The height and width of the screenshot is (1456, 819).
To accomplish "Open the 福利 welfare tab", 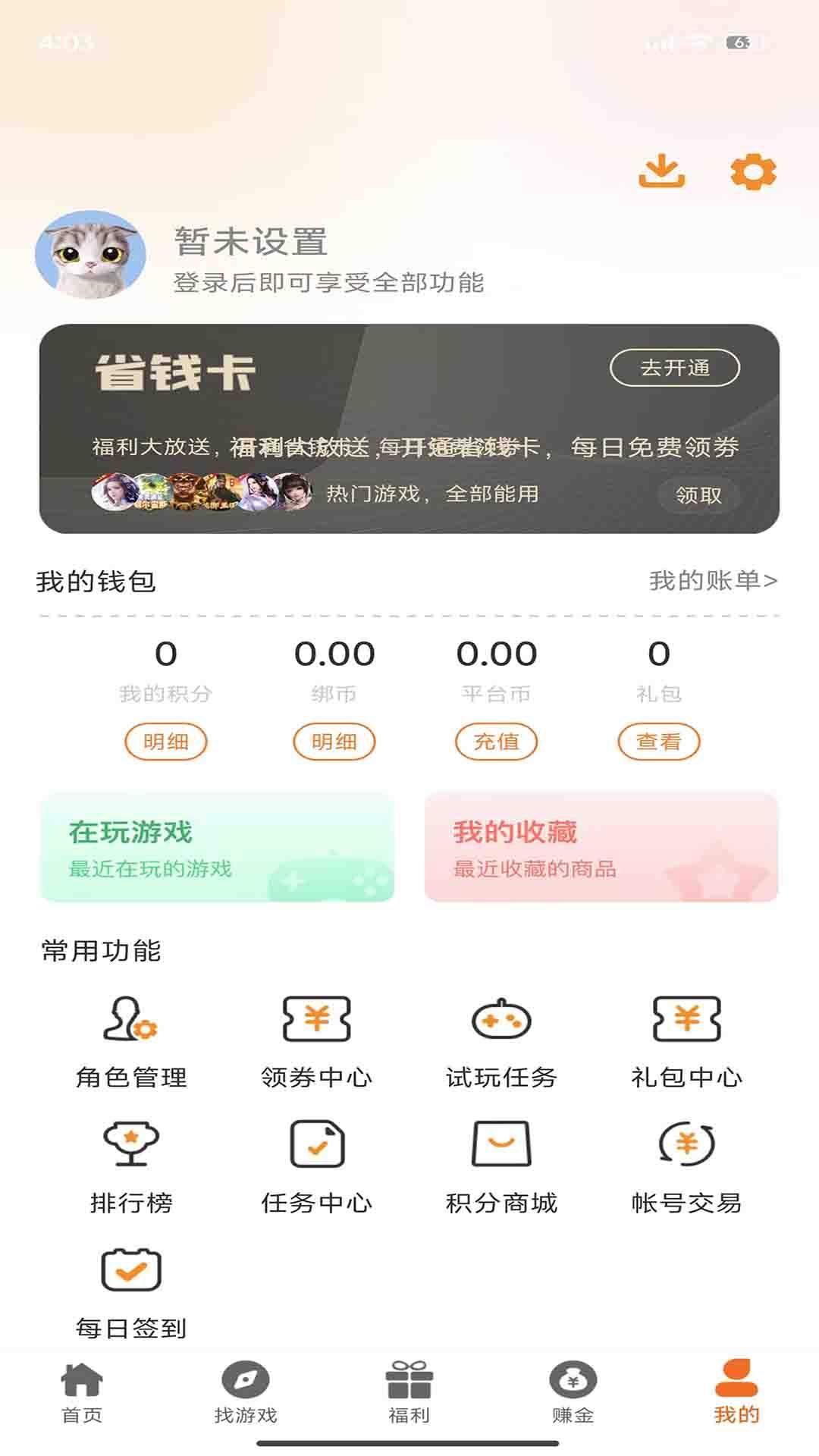I will pyautogui.click(x=408, y=1395).
